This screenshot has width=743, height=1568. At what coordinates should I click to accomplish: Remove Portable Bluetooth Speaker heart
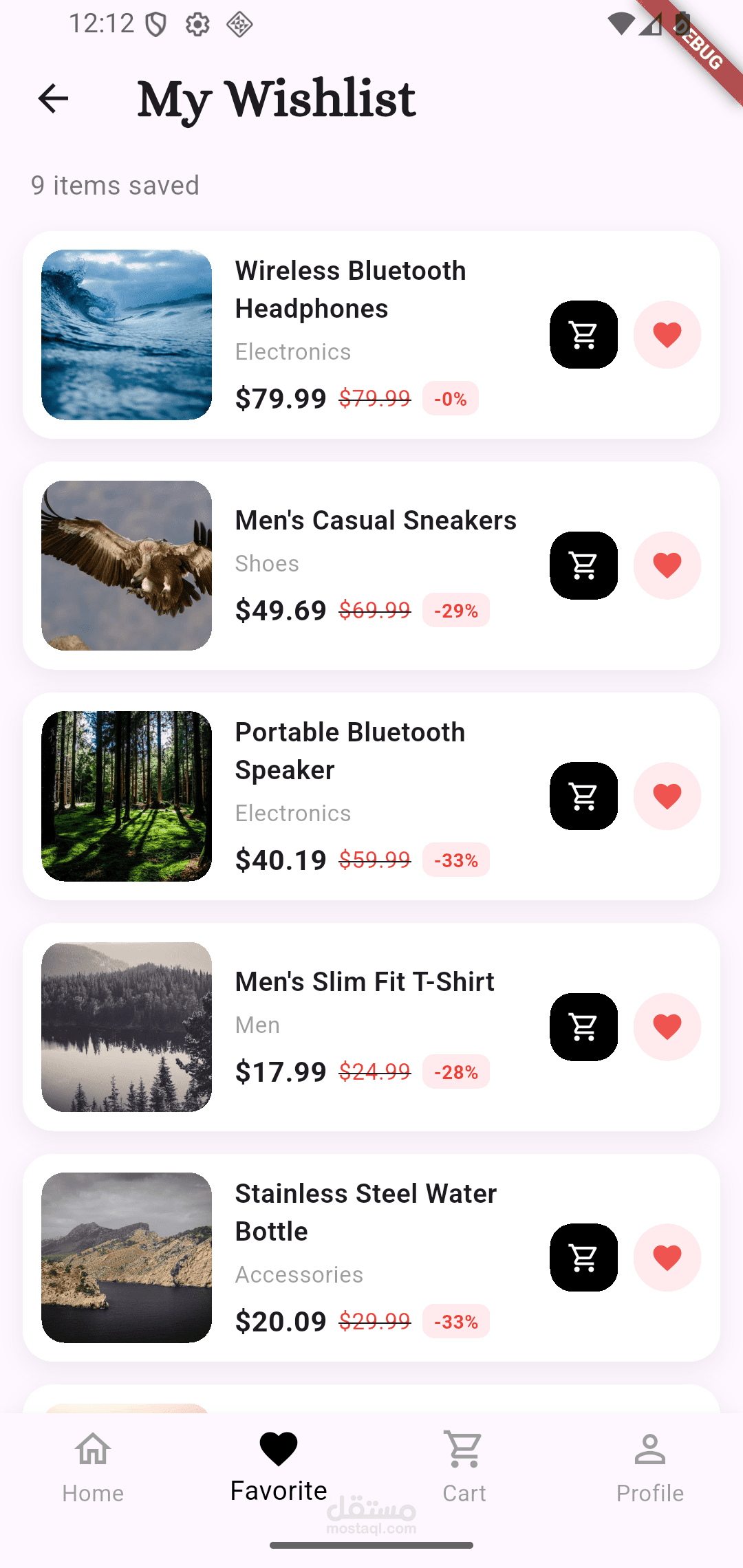coord(667,796)
